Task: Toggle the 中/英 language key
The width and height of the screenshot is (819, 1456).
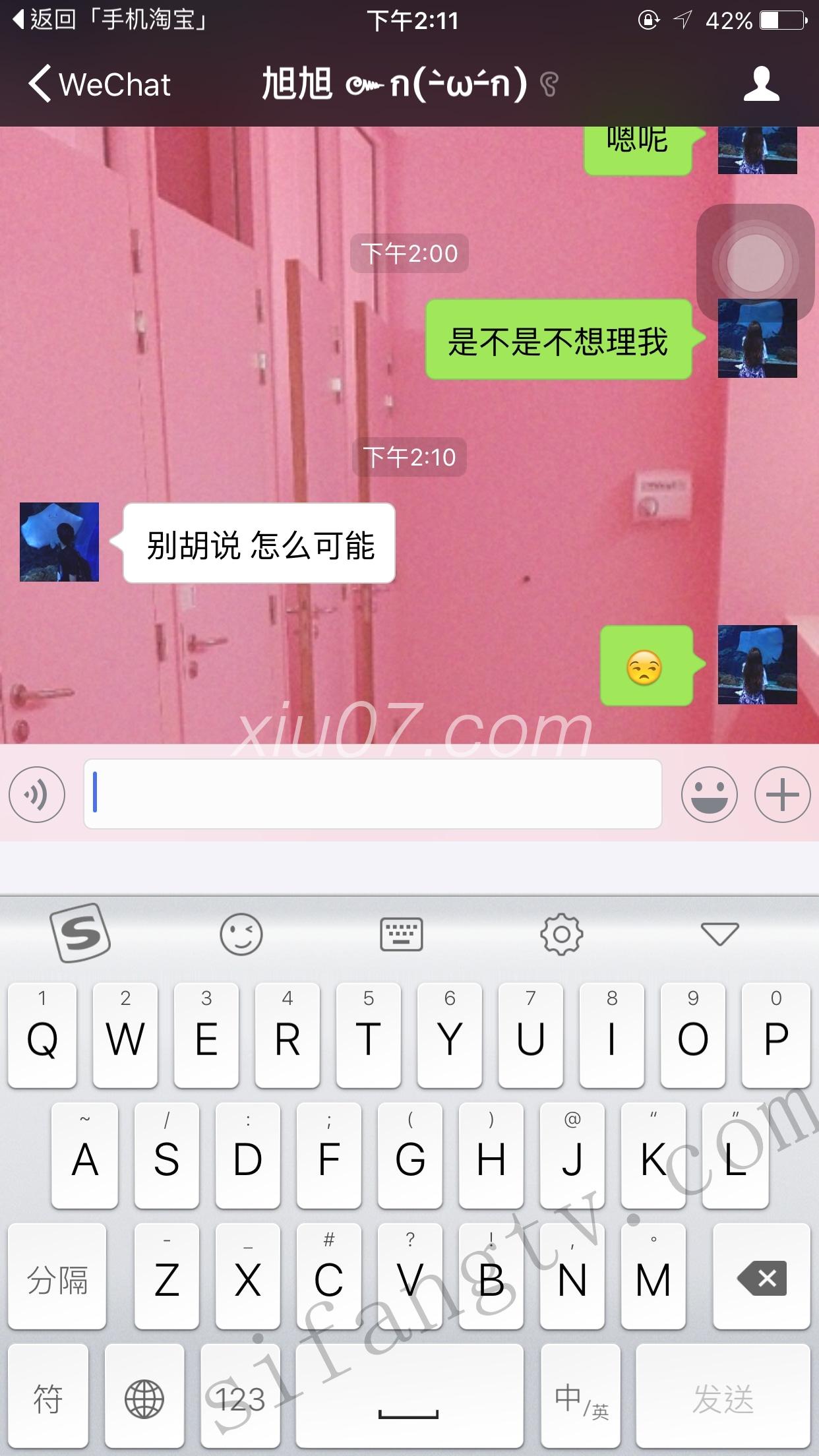Action: (x=580, y=1399)
